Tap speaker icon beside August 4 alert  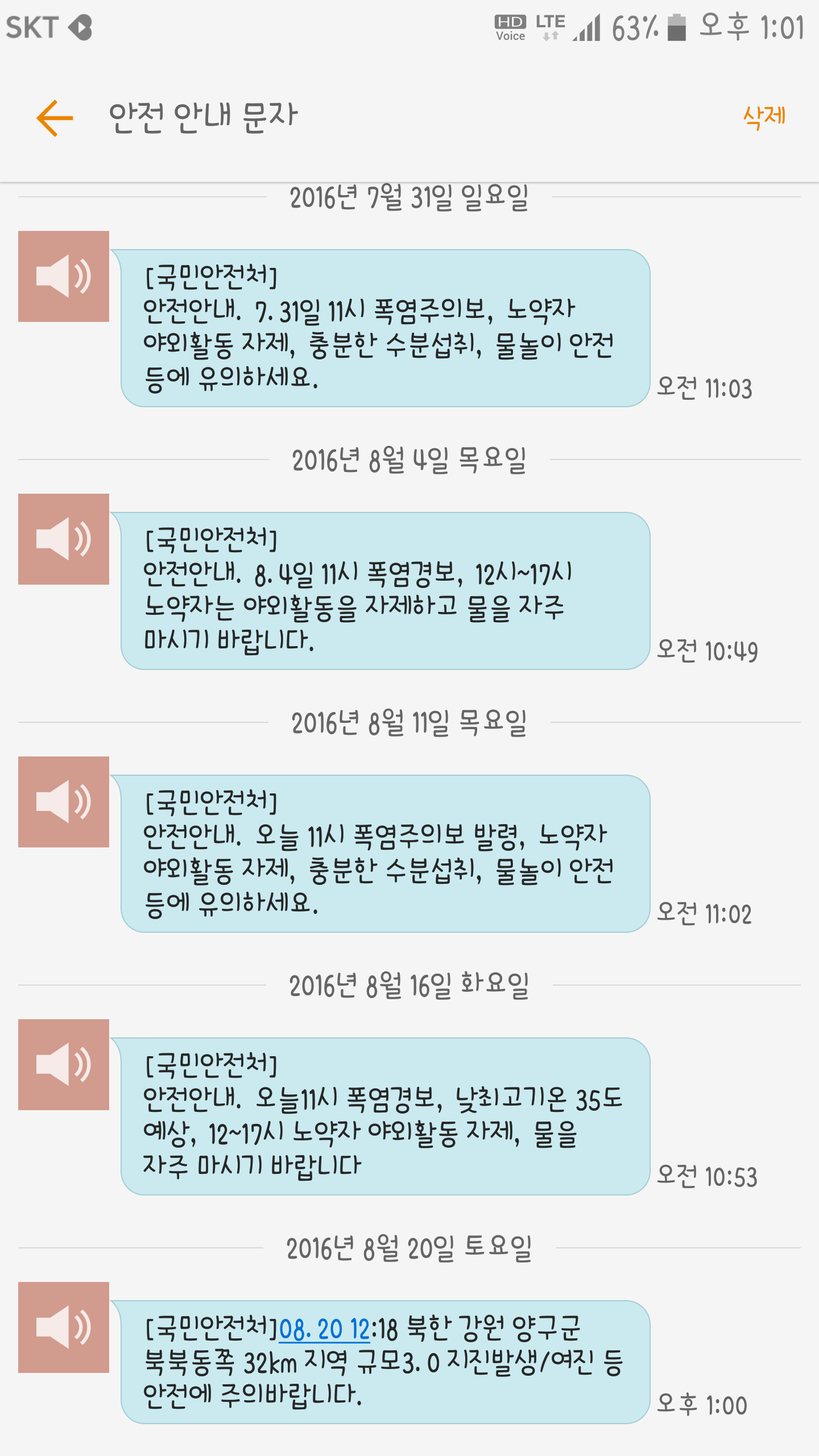(64, 539)
